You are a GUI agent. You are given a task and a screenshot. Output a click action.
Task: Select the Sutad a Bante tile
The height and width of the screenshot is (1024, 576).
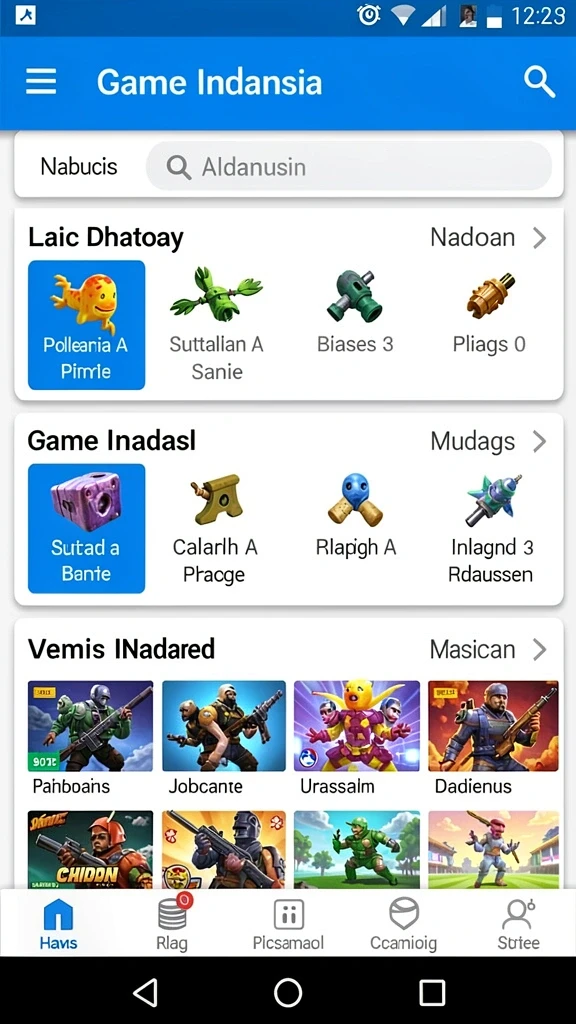click(86, 528)
